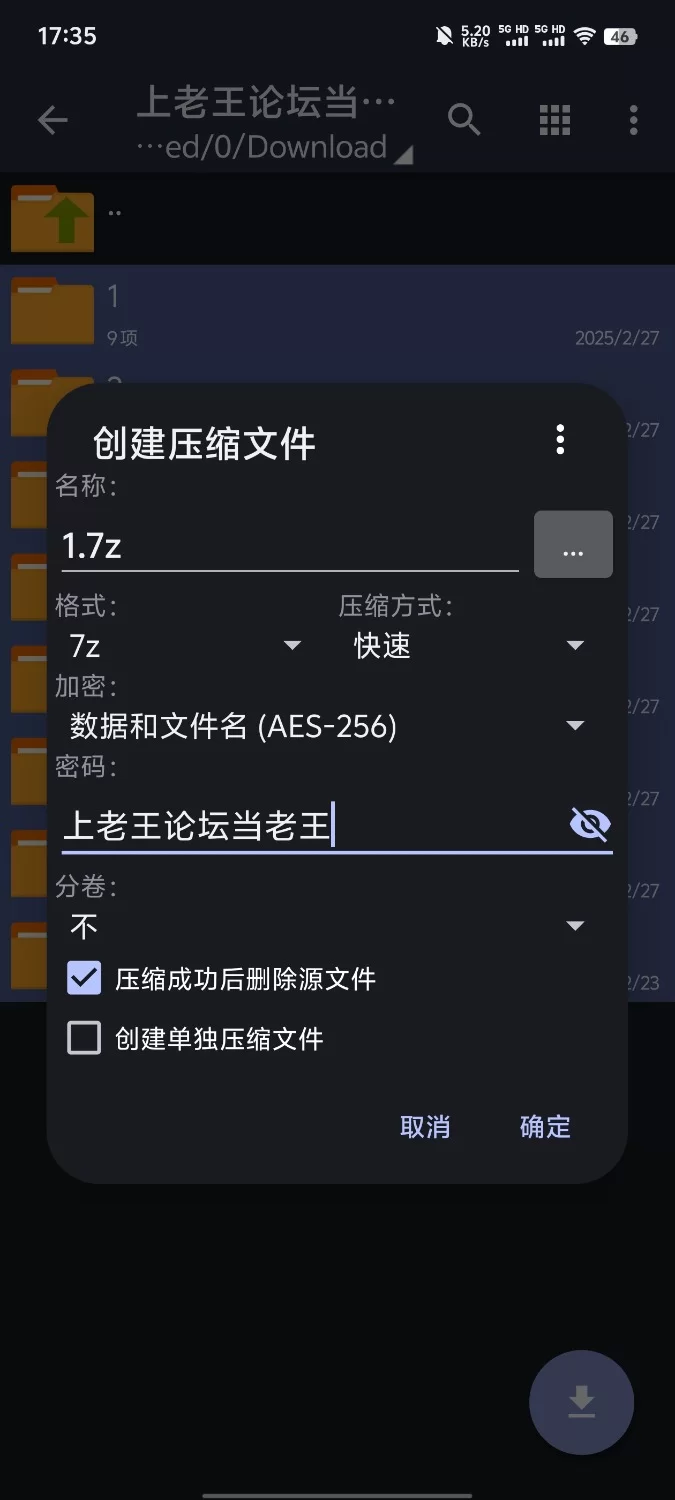Confirm with the 确定 button

pyautogui.click(x=545, y=1127)
